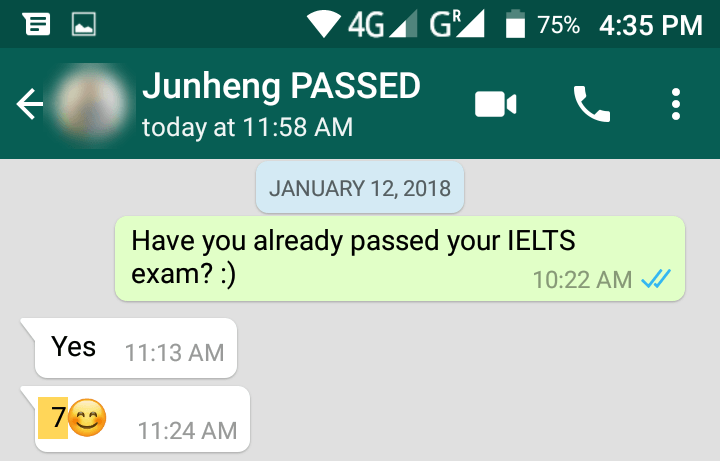Image resolution: width=720 pixels, height=461 pixels.
Task: Go back to the chat list
Action: click(28, 104)
